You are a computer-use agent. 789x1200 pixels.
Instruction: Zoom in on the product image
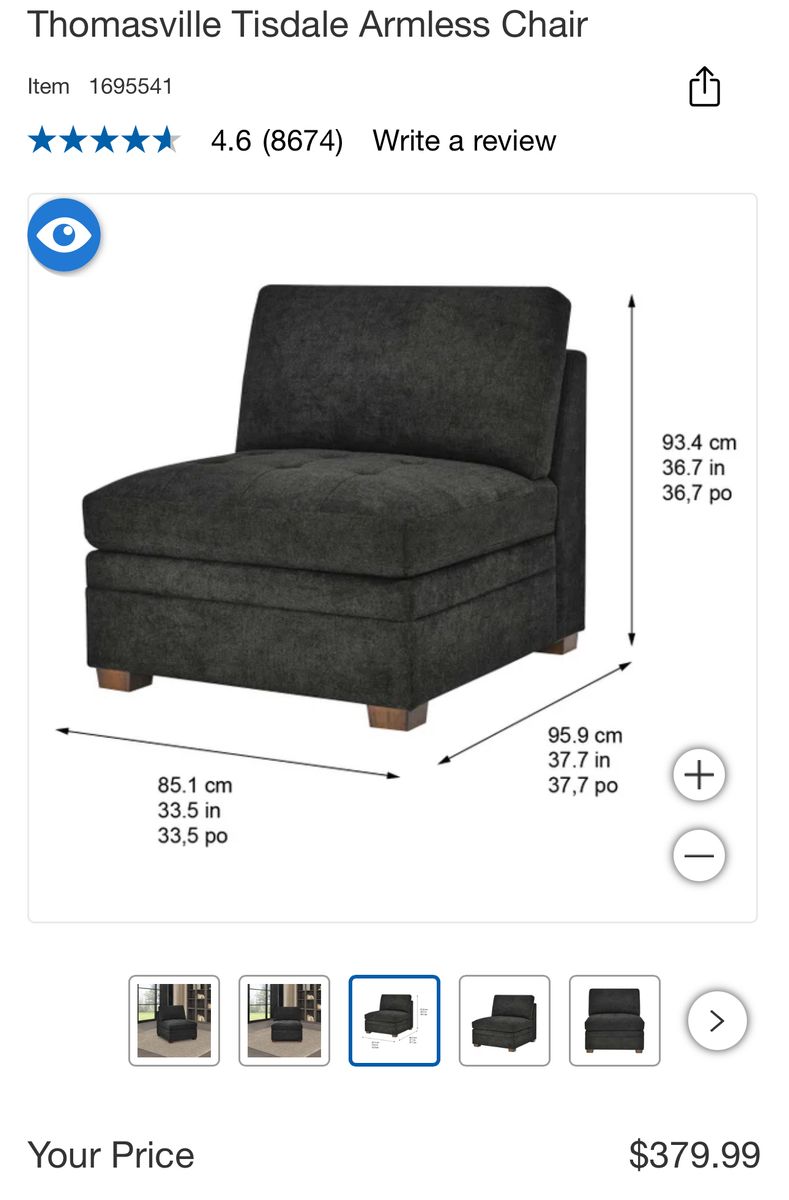click(x=699, y=775)
